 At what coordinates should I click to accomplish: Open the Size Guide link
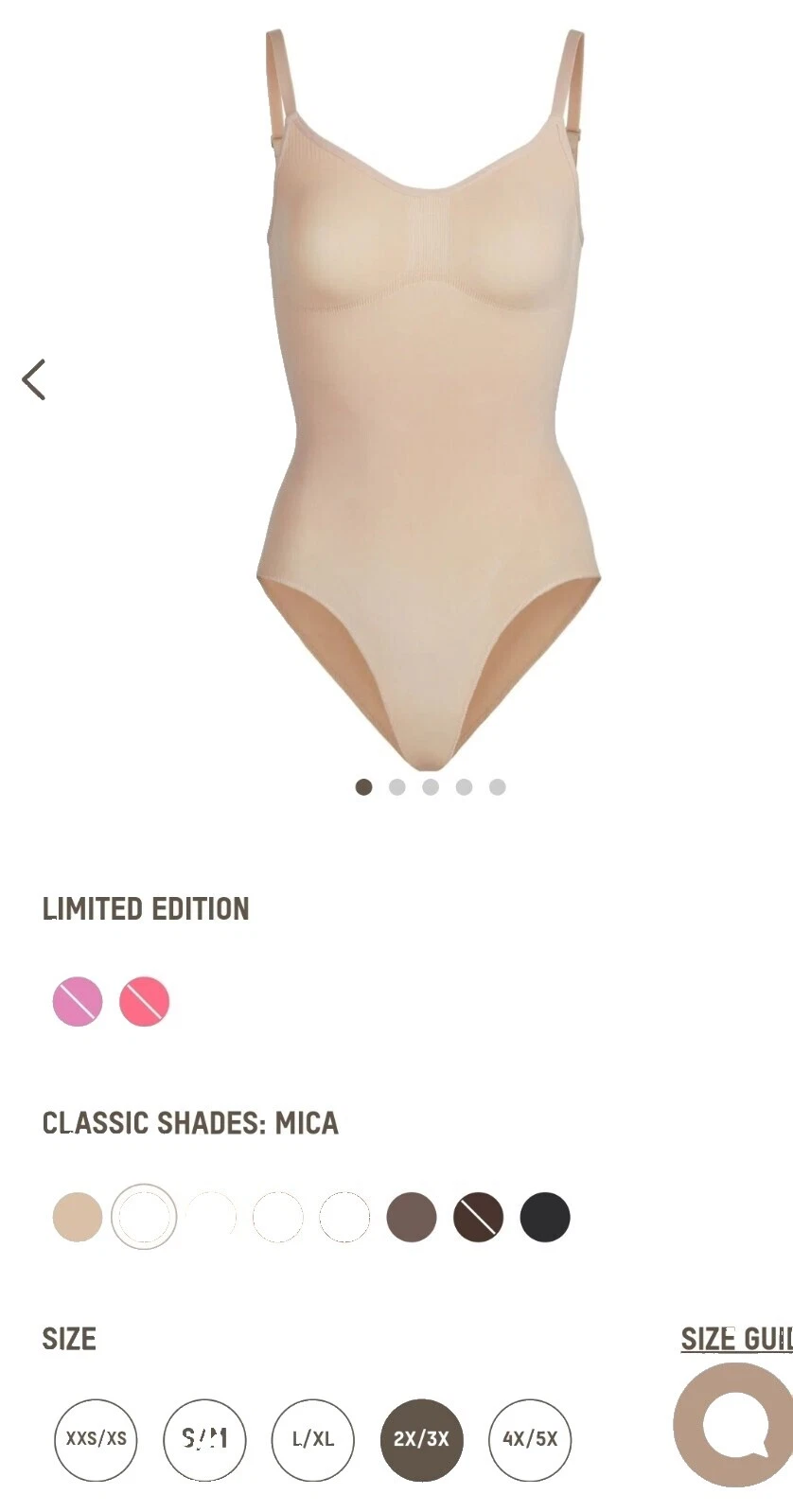point(737,1339)
